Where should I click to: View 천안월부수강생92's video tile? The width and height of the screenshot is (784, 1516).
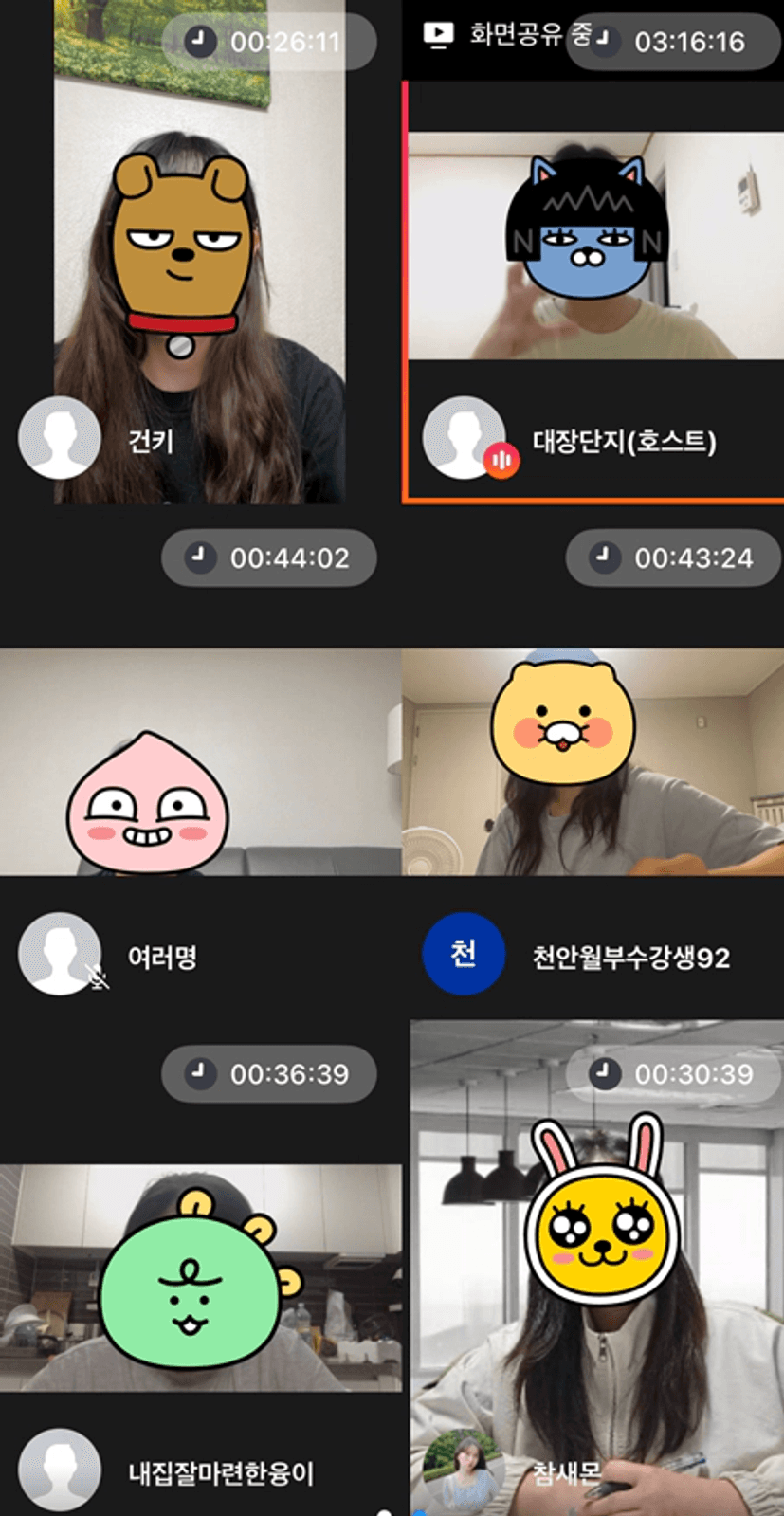[593, 761]
